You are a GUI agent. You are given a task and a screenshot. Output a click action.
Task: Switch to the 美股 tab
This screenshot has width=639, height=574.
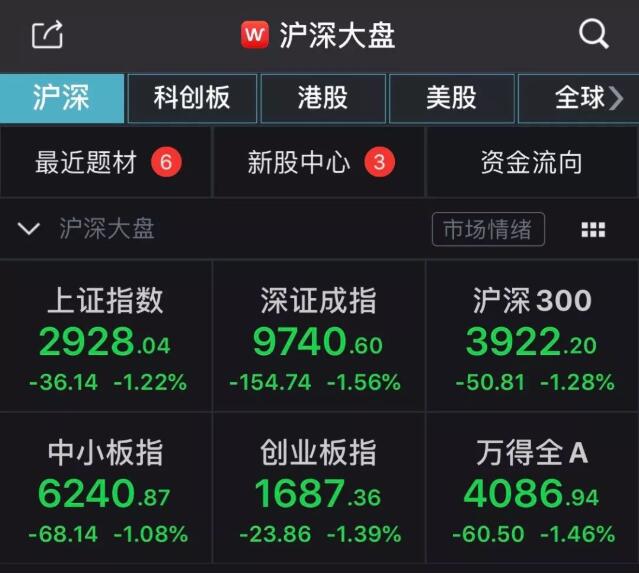tap(451, 98)
